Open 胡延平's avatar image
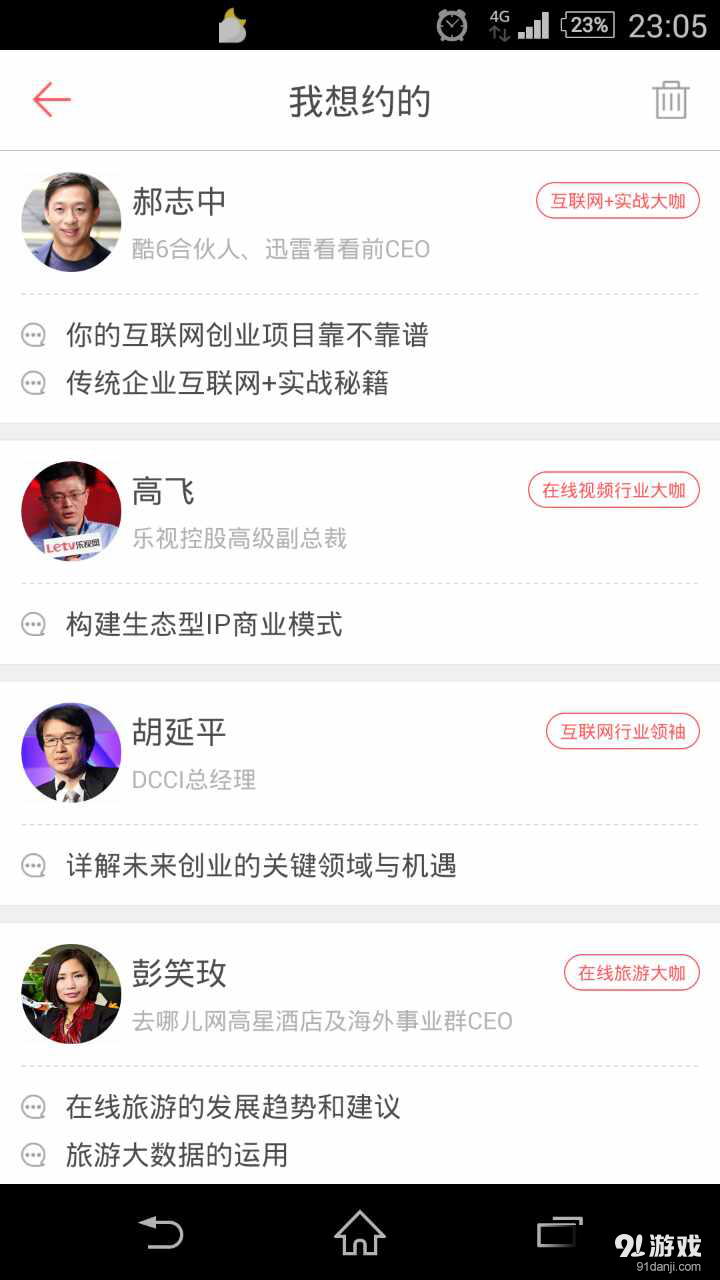The image size is (720, 1280). pos(71,753)
